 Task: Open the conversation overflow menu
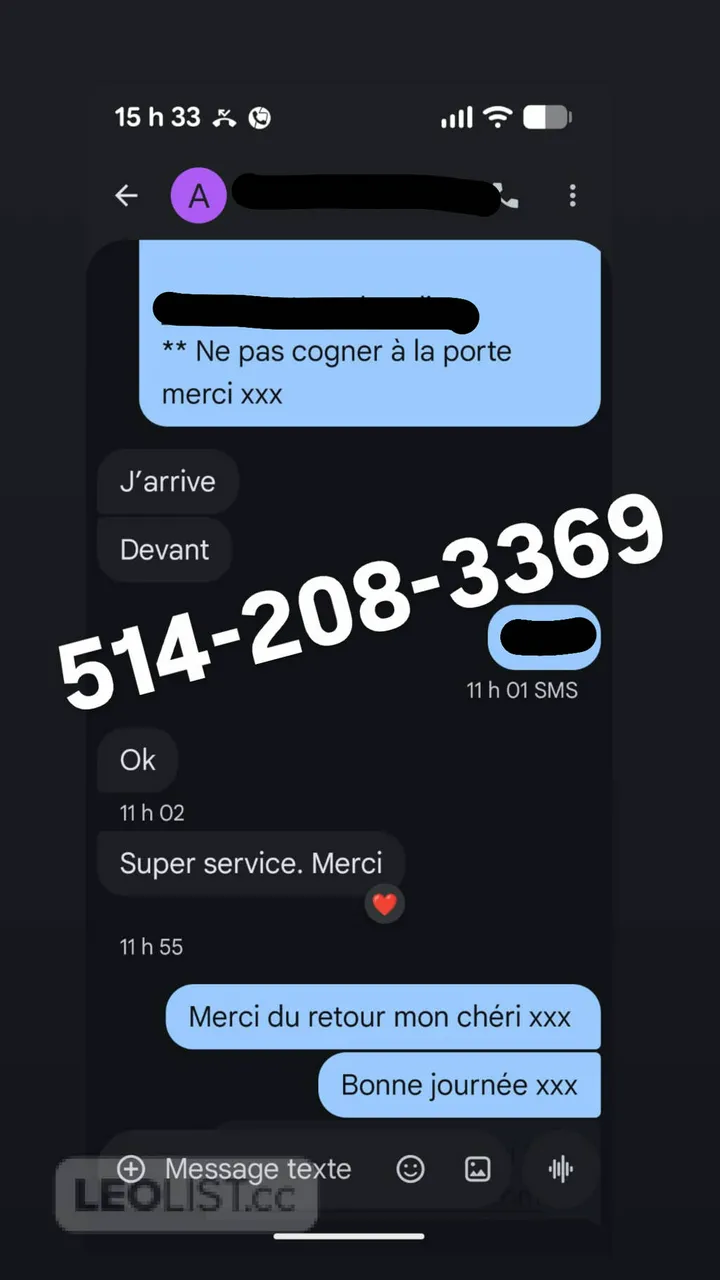click(x=572, y=196)
